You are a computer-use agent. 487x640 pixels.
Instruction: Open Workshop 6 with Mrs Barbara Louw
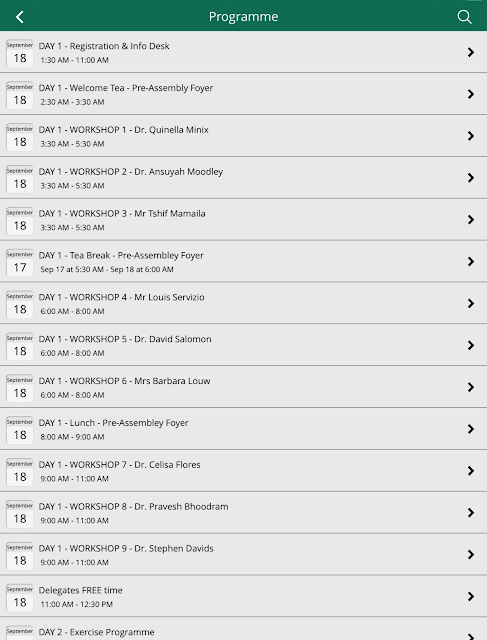tap(243, 387)
